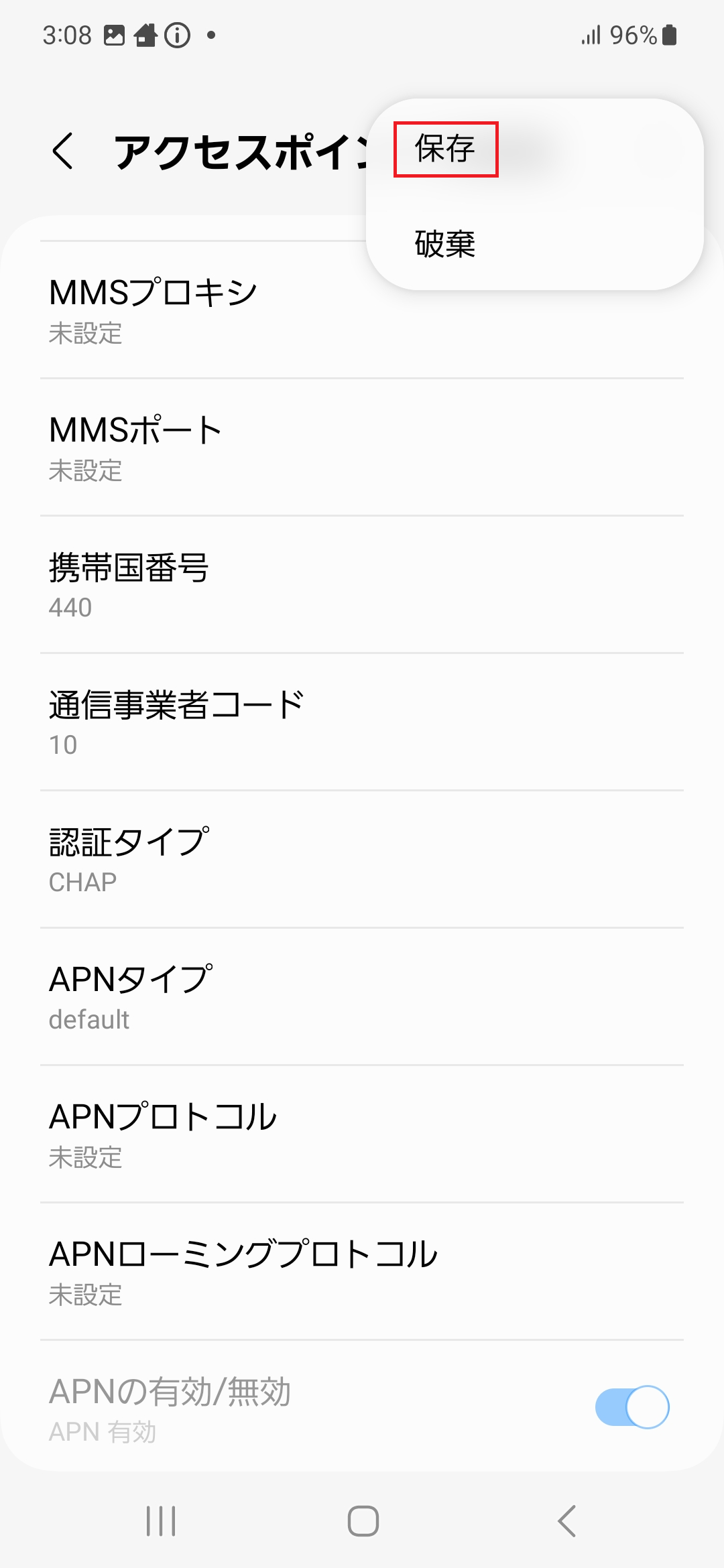Change 認証タイプ from CHAP
This screenshot has width=724, height=1568.
[362, 860]
